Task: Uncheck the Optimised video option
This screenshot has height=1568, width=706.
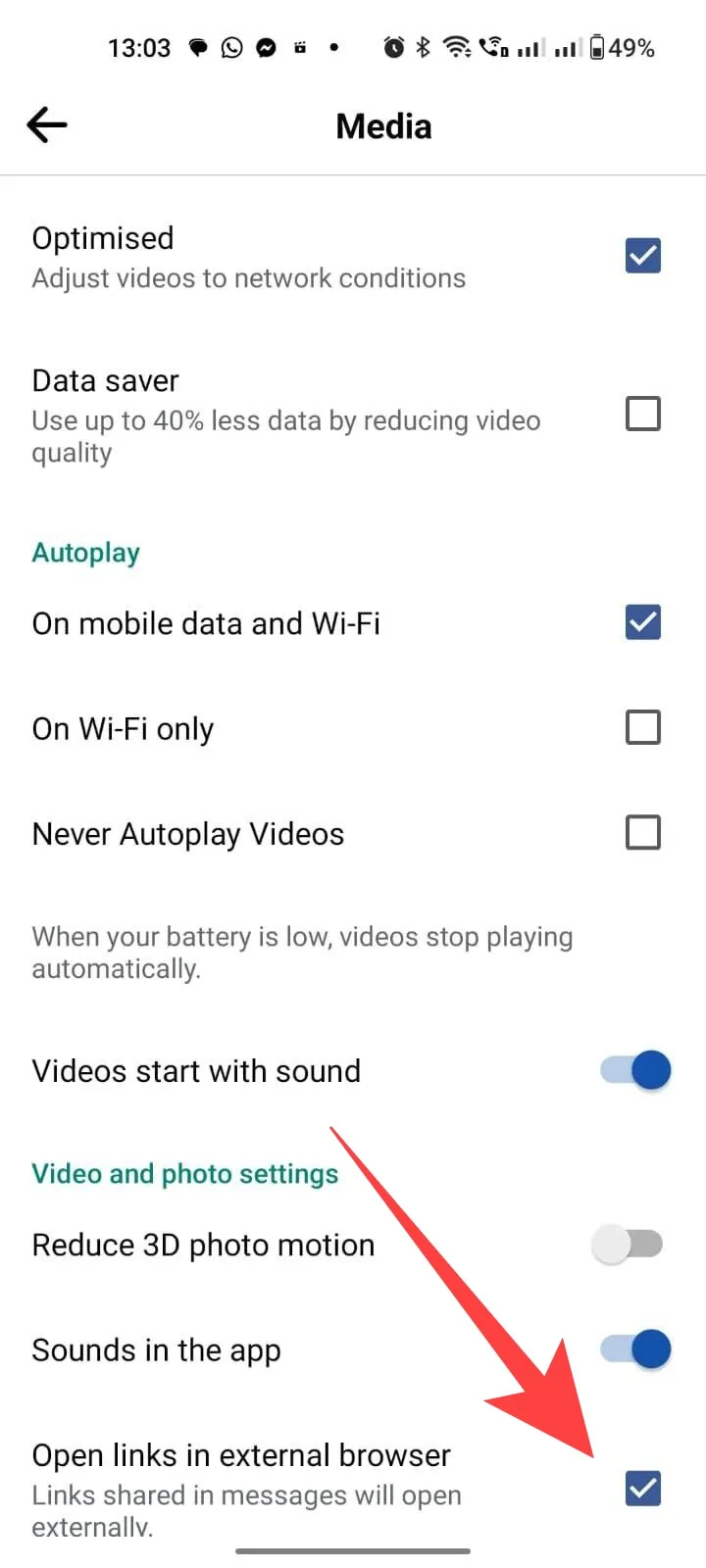Action: tap(643, 256)
